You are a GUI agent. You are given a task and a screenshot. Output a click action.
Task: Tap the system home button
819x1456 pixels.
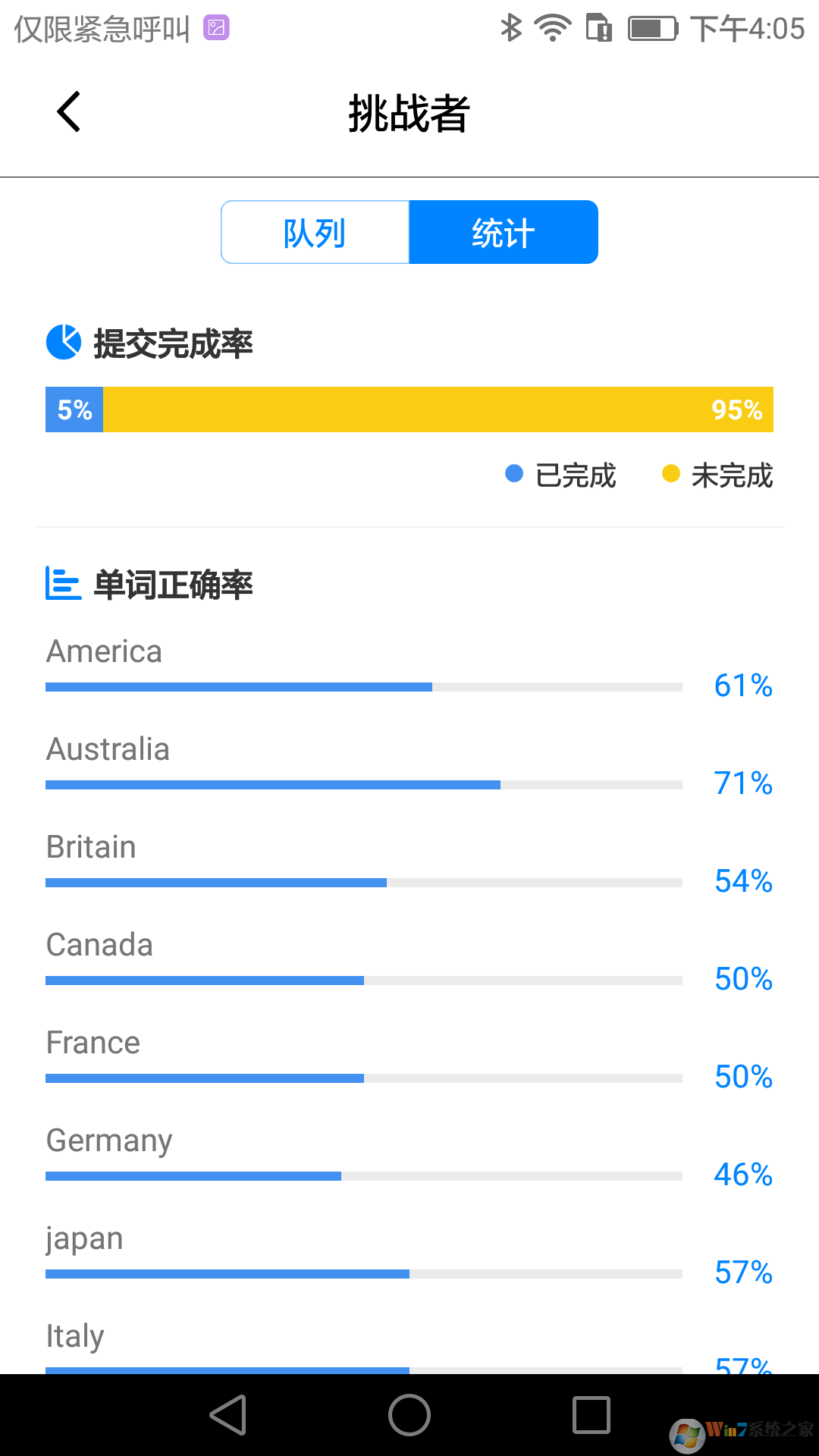coord(409,1415)
